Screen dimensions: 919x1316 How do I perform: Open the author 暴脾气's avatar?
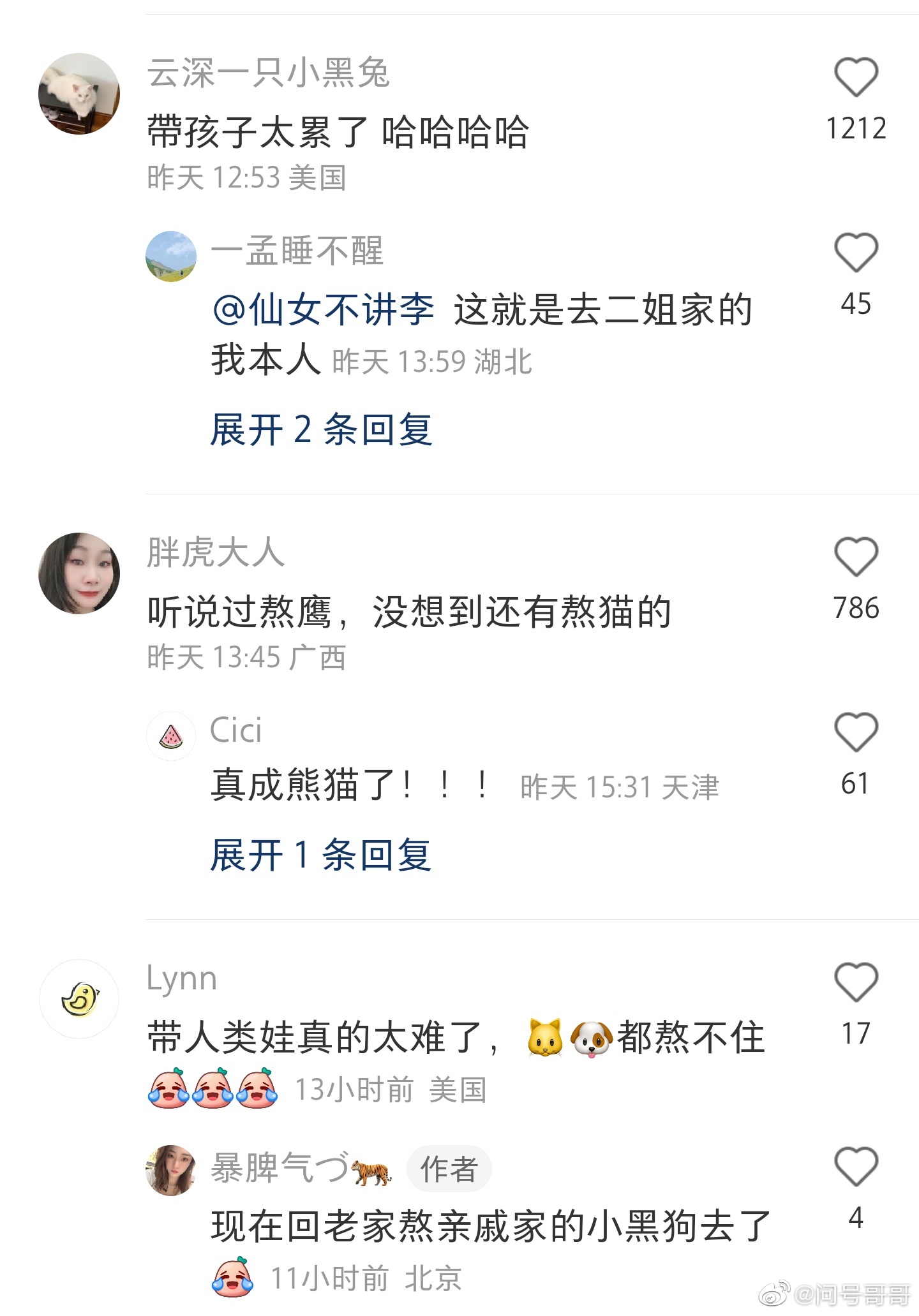coord(171,1170)
